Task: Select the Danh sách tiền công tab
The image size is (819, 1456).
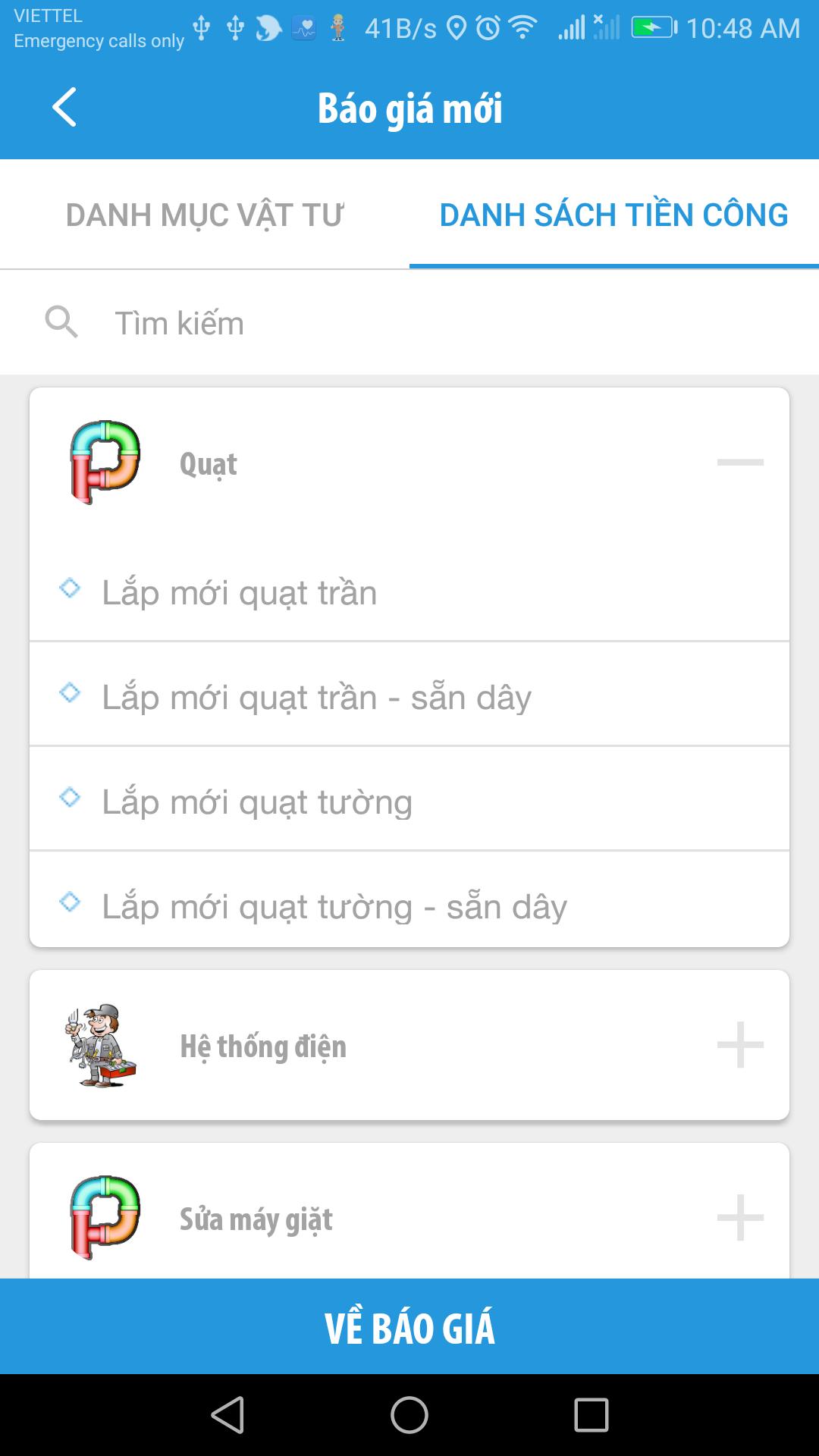Action: [x=613, y=215]
